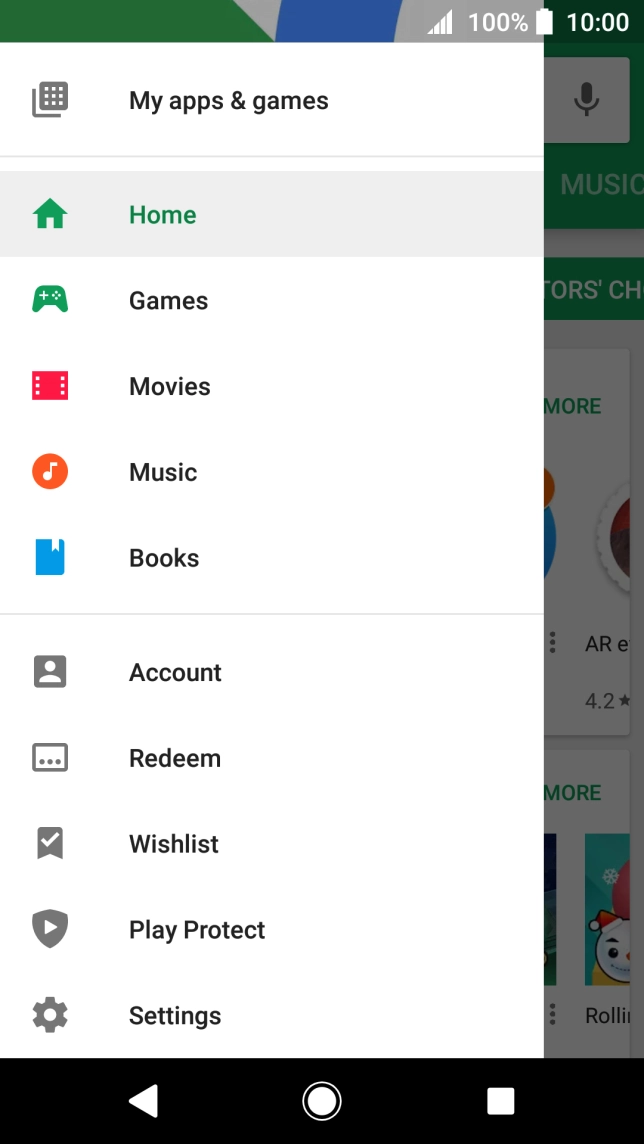Open Play Store Settings
The width and height of the screenshot is (644, 1144).
[175, 1016]
